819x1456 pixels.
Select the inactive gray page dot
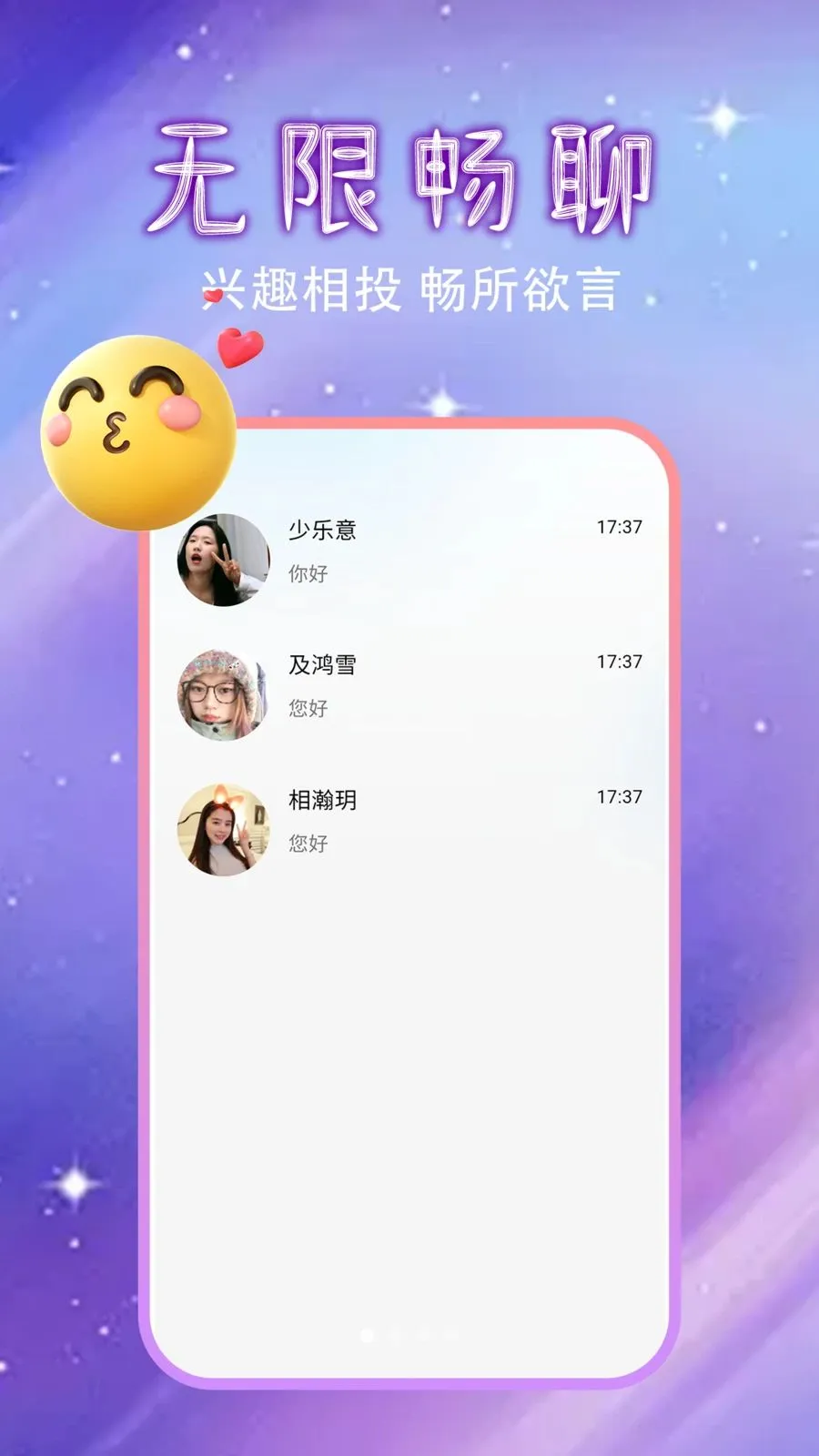[x=398, y=1335]
